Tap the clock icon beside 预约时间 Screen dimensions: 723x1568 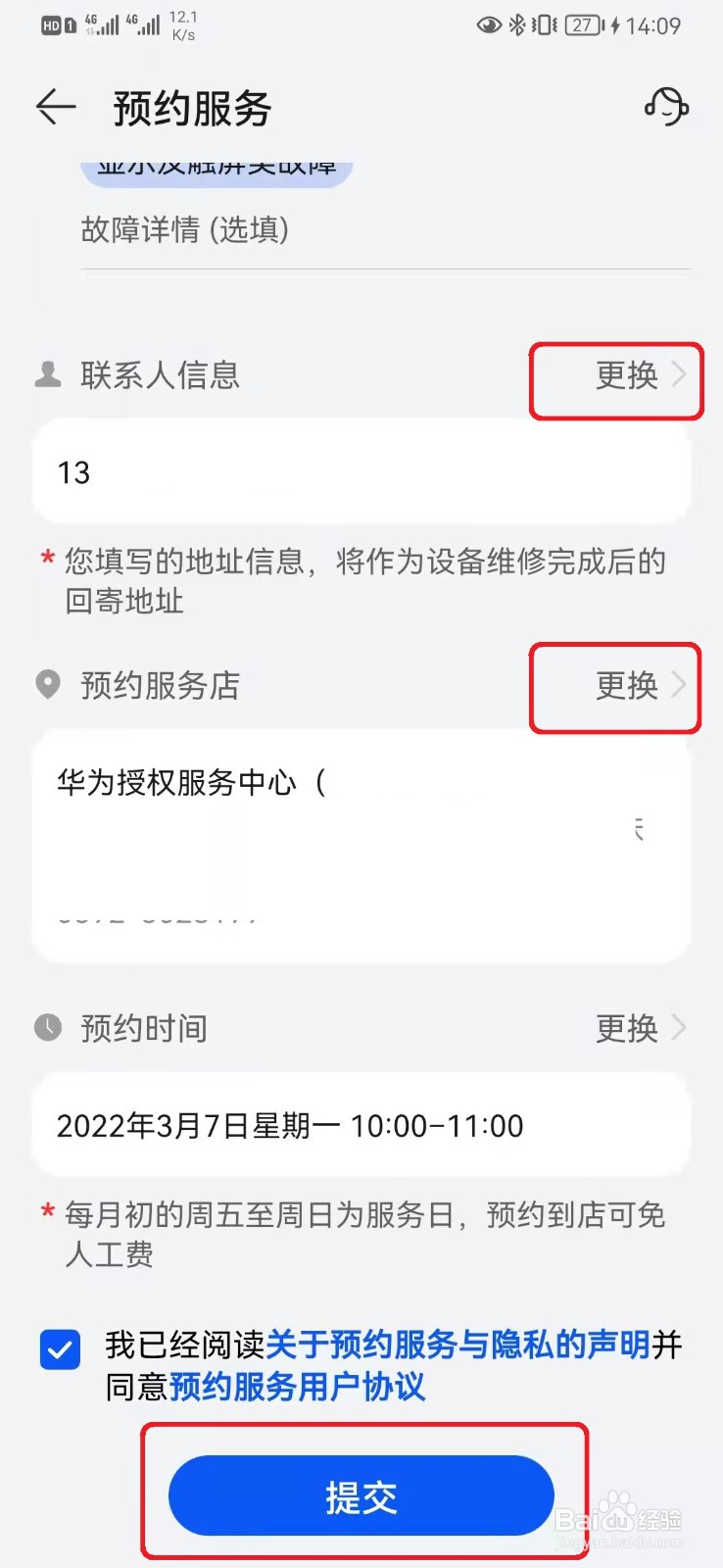pos(47,1028)
